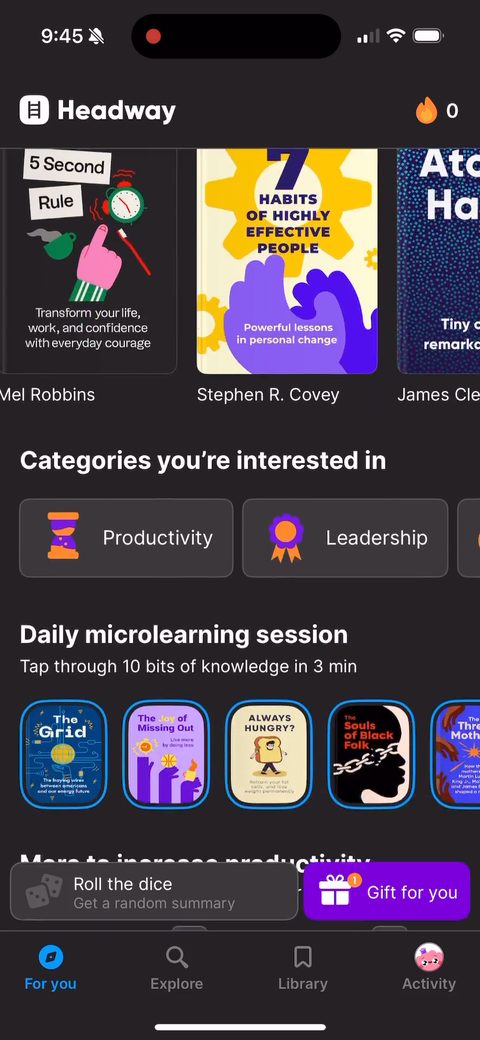Switch to the Library tab

(303, 969)
